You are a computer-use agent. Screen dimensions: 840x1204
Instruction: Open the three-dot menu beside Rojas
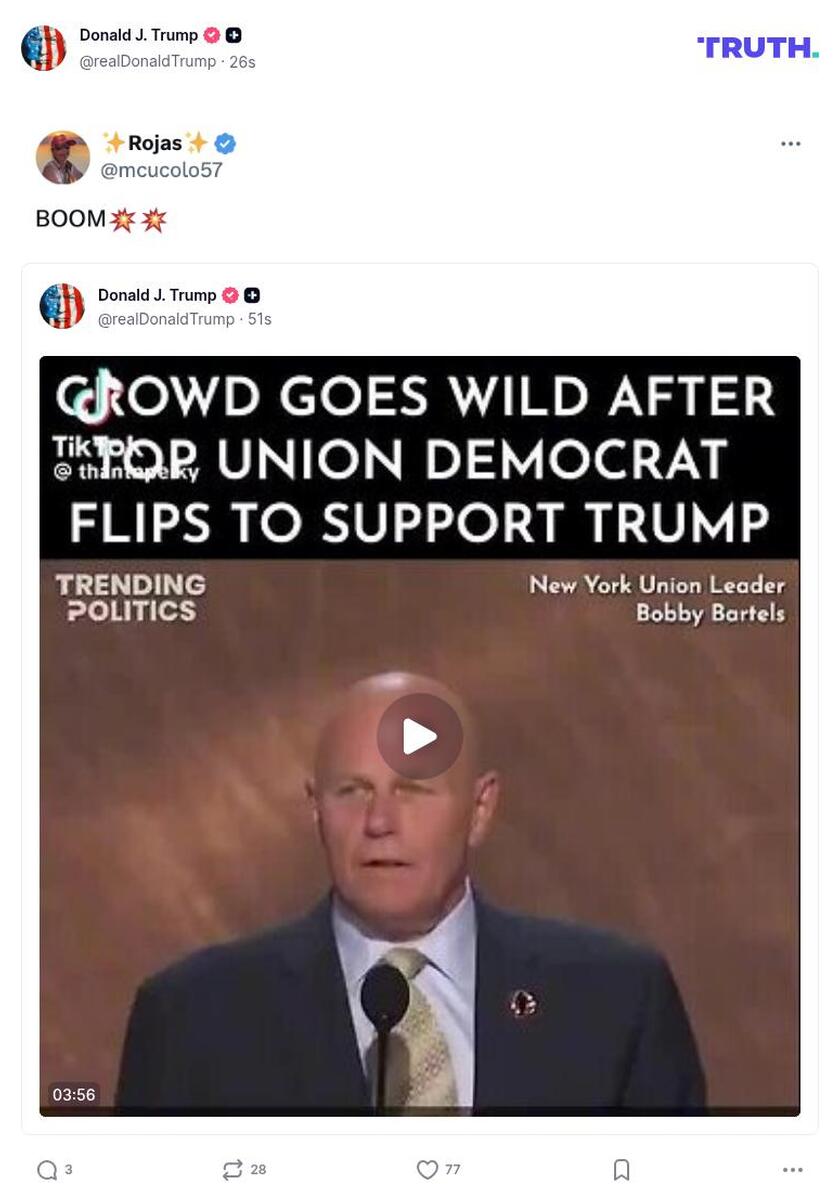(790, 144)
